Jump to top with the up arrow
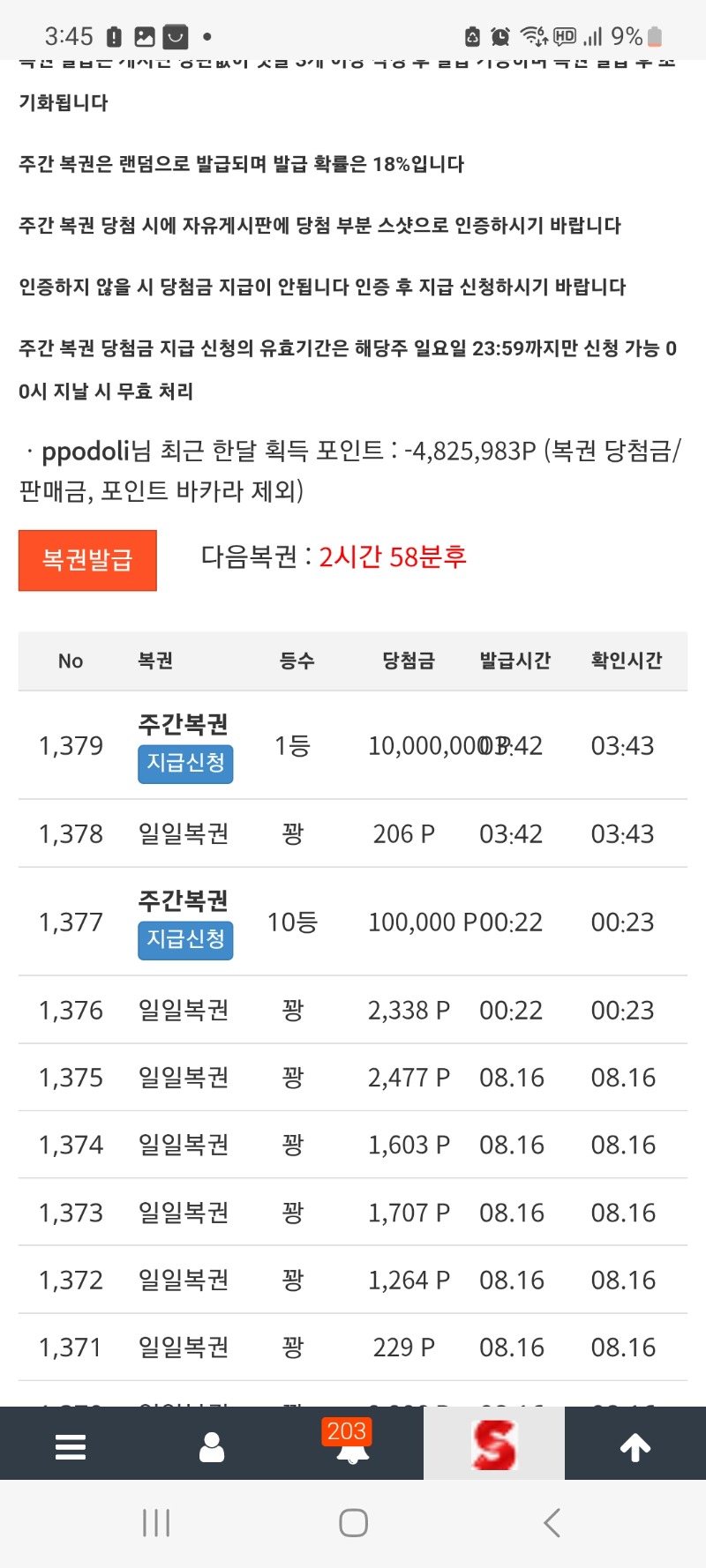The width and height of the screenshot is (706, 1568). click(635, 1446)
